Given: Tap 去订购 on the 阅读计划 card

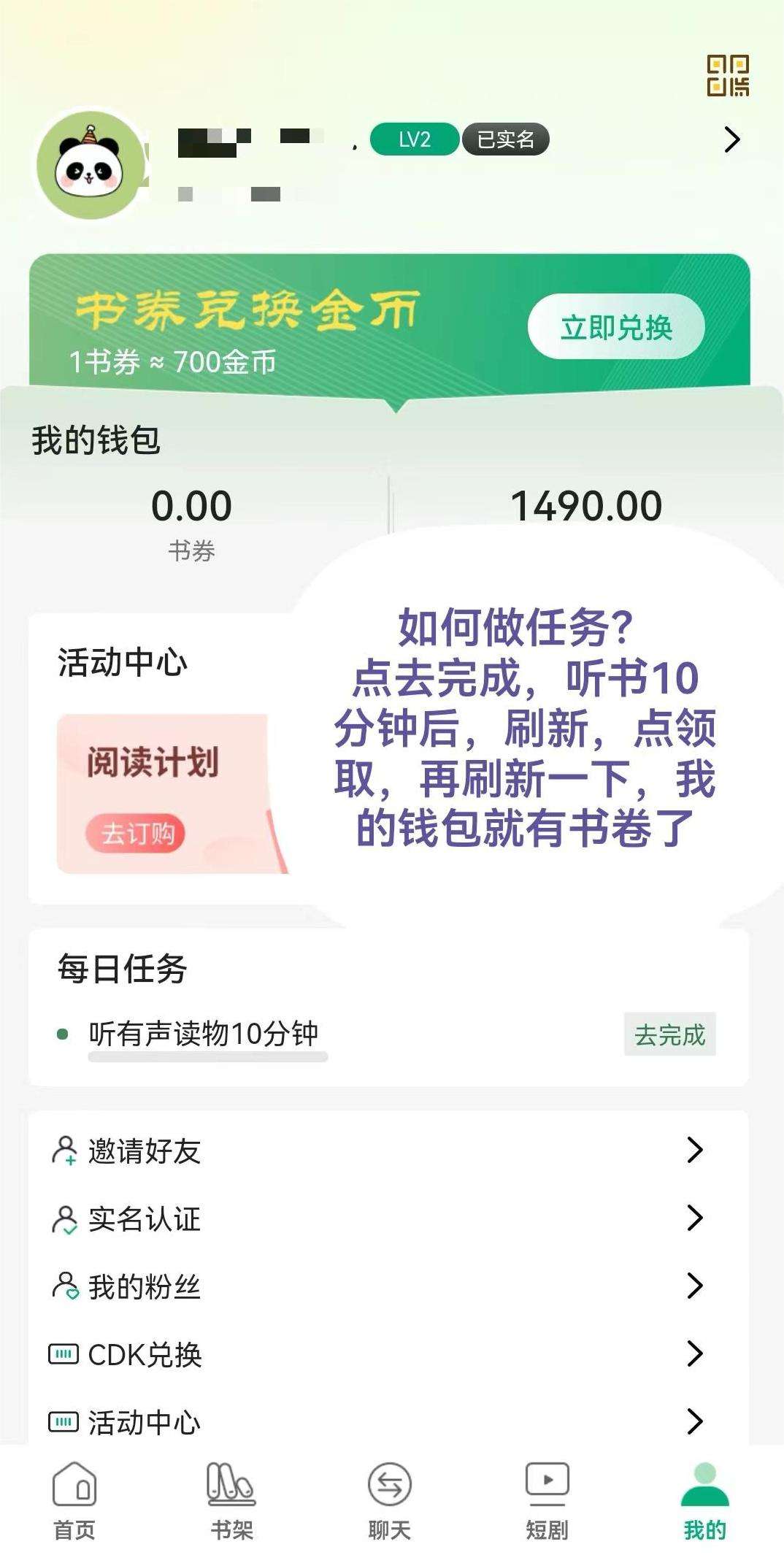Looking at the screenshot, I should click(x=136, y=833).
